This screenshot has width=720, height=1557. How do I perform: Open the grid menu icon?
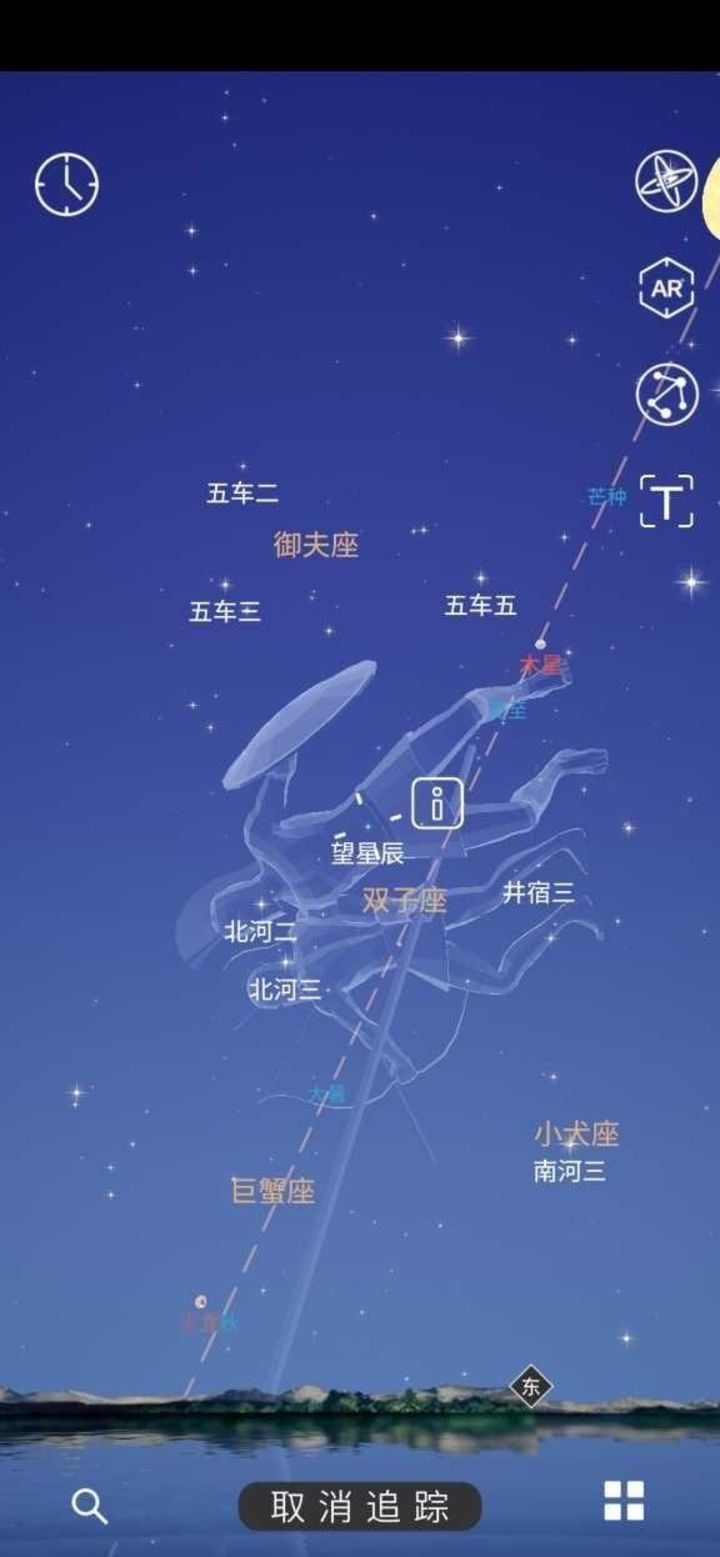click(623, 1501)
